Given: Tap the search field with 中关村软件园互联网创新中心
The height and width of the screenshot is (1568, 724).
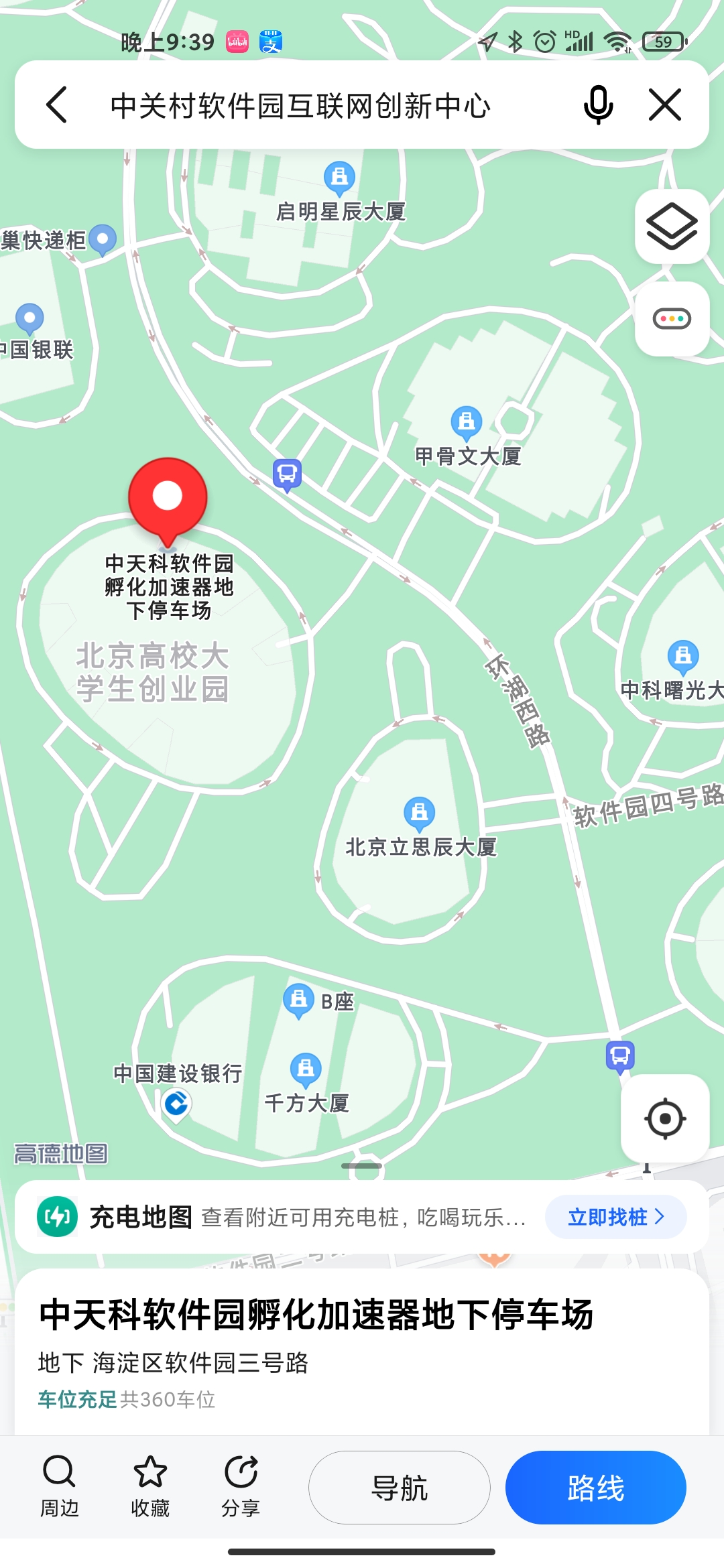Looking at the screenshot, I should click(300, 106).
